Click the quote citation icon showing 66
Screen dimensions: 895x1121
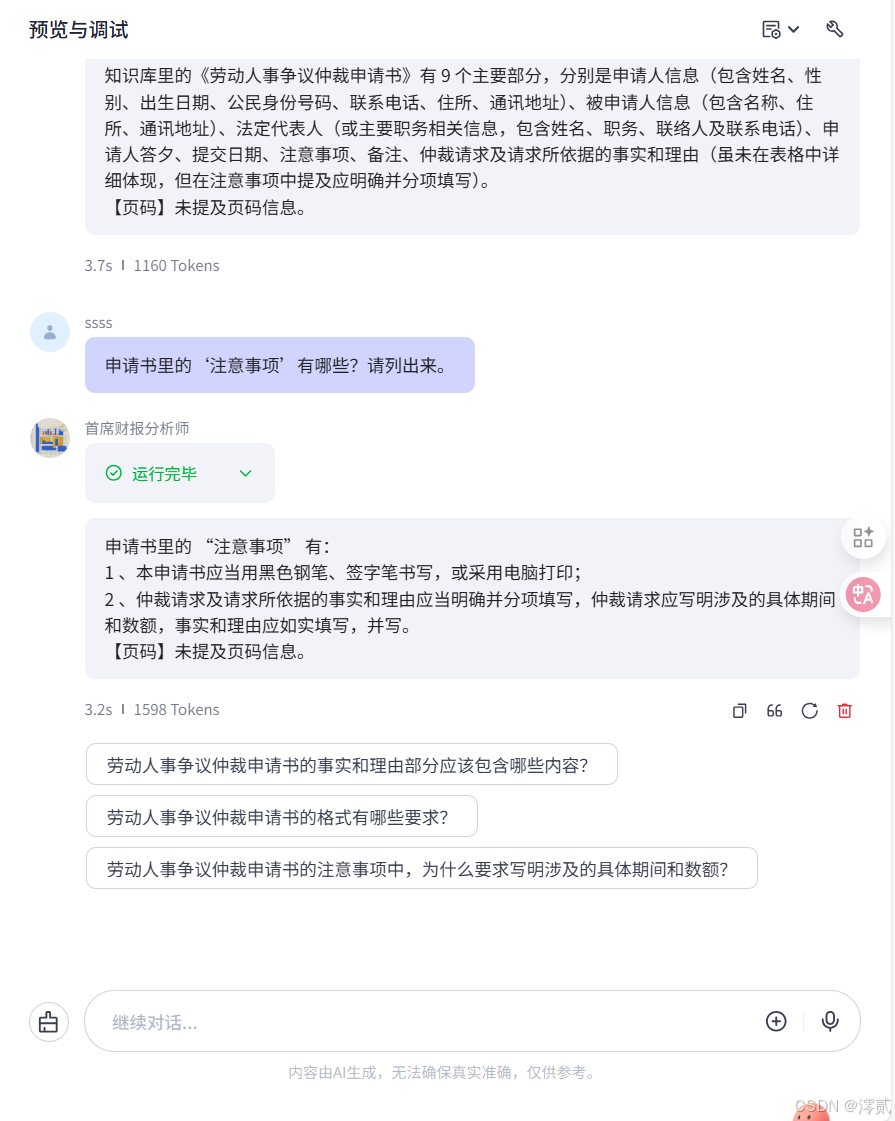[774, 709]
